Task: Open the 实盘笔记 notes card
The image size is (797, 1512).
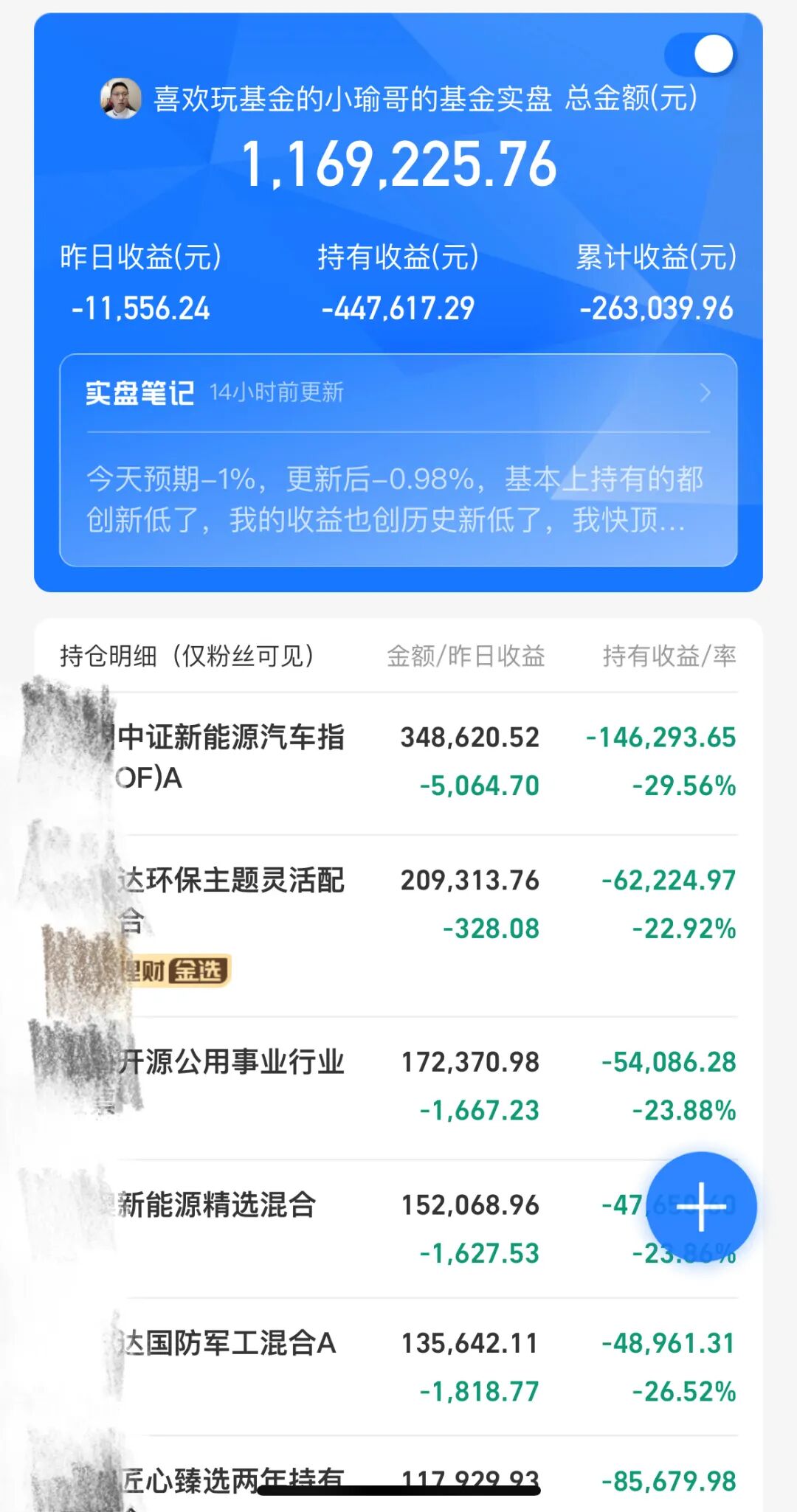Action: pos(398,460)
